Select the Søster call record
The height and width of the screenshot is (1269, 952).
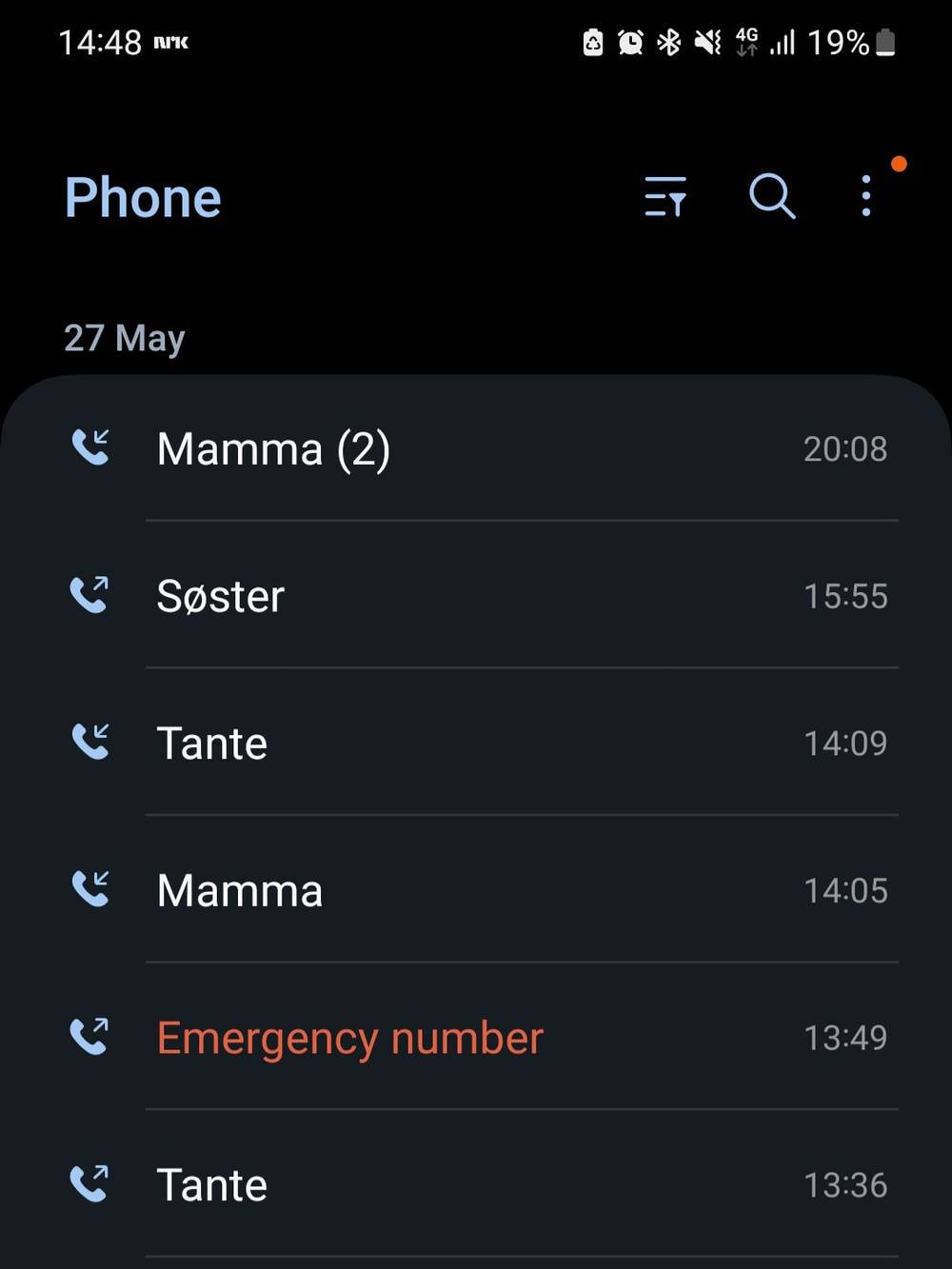click(x=428, y=595)
